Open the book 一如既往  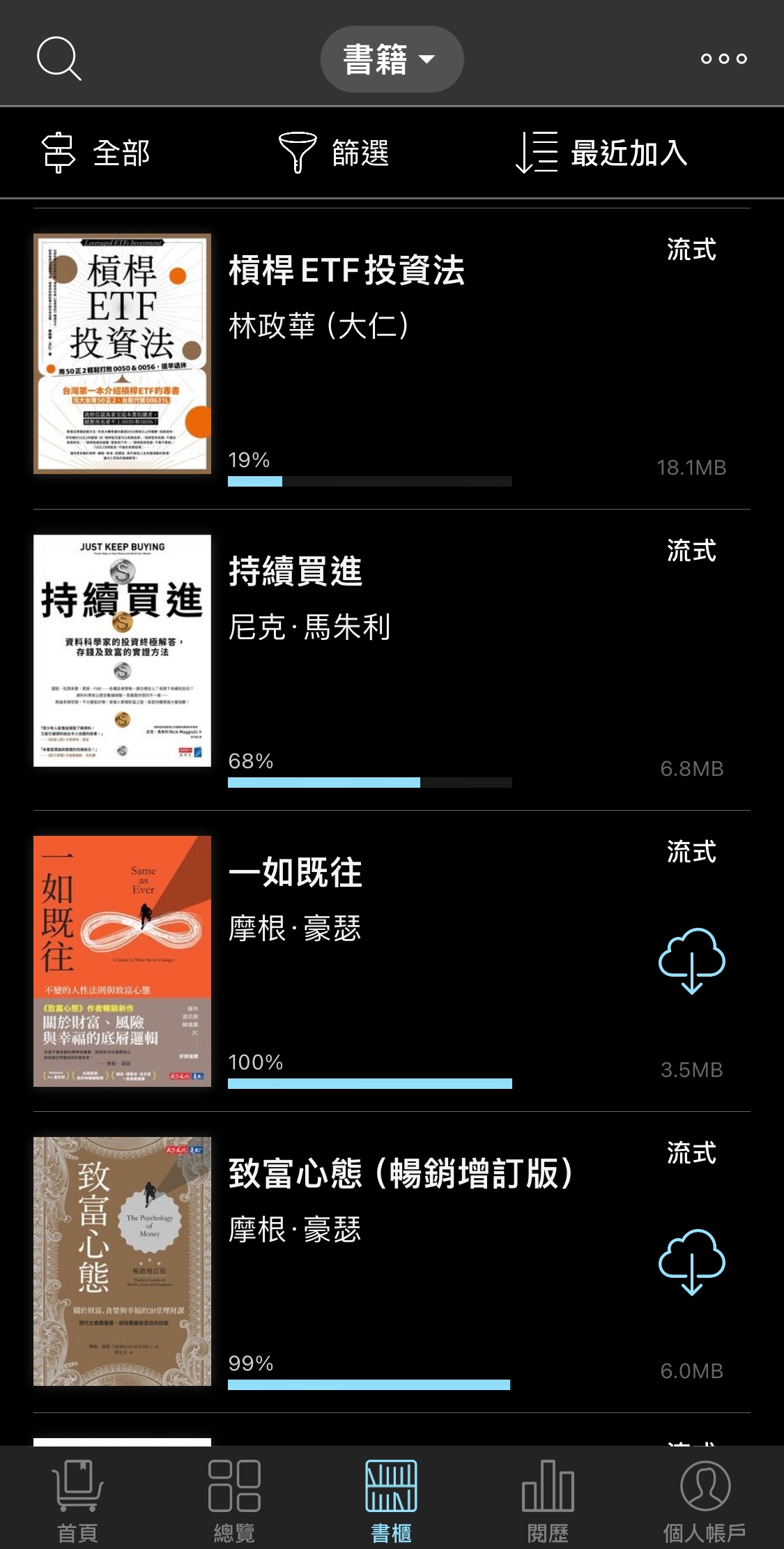(x=295, y=873)
